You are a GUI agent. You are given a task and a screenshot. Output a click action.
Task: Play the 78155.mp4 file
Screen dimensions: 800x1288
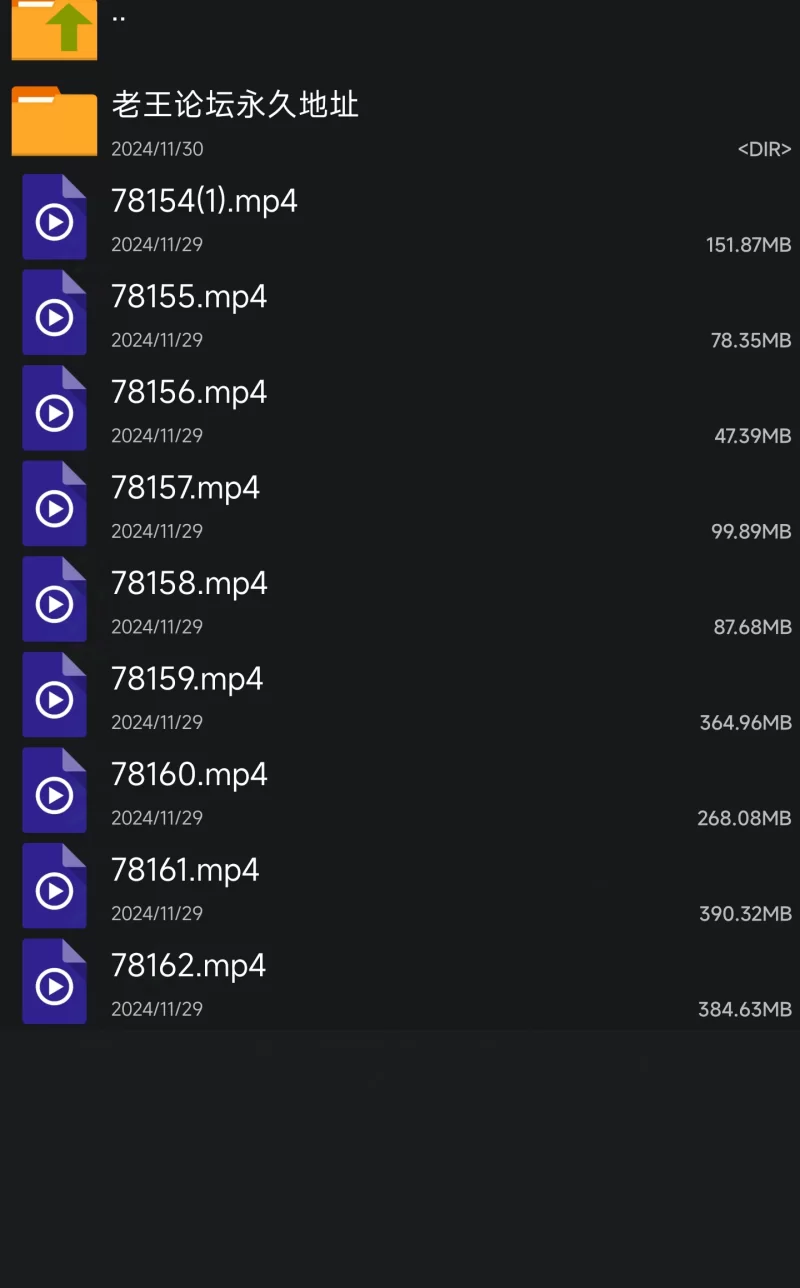[400, 313]
